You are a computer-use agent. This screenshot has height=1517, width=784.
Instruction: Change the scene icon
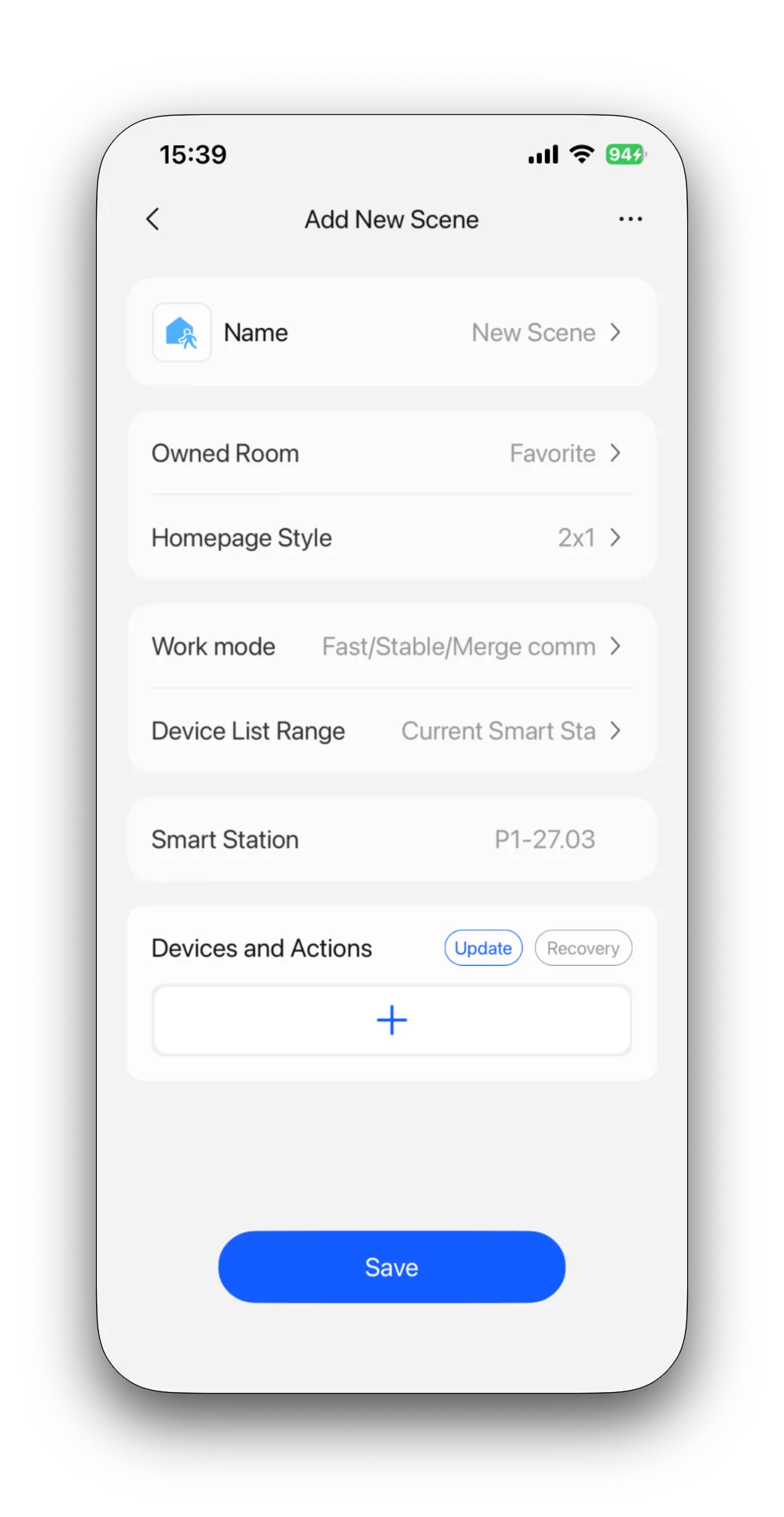182,333
